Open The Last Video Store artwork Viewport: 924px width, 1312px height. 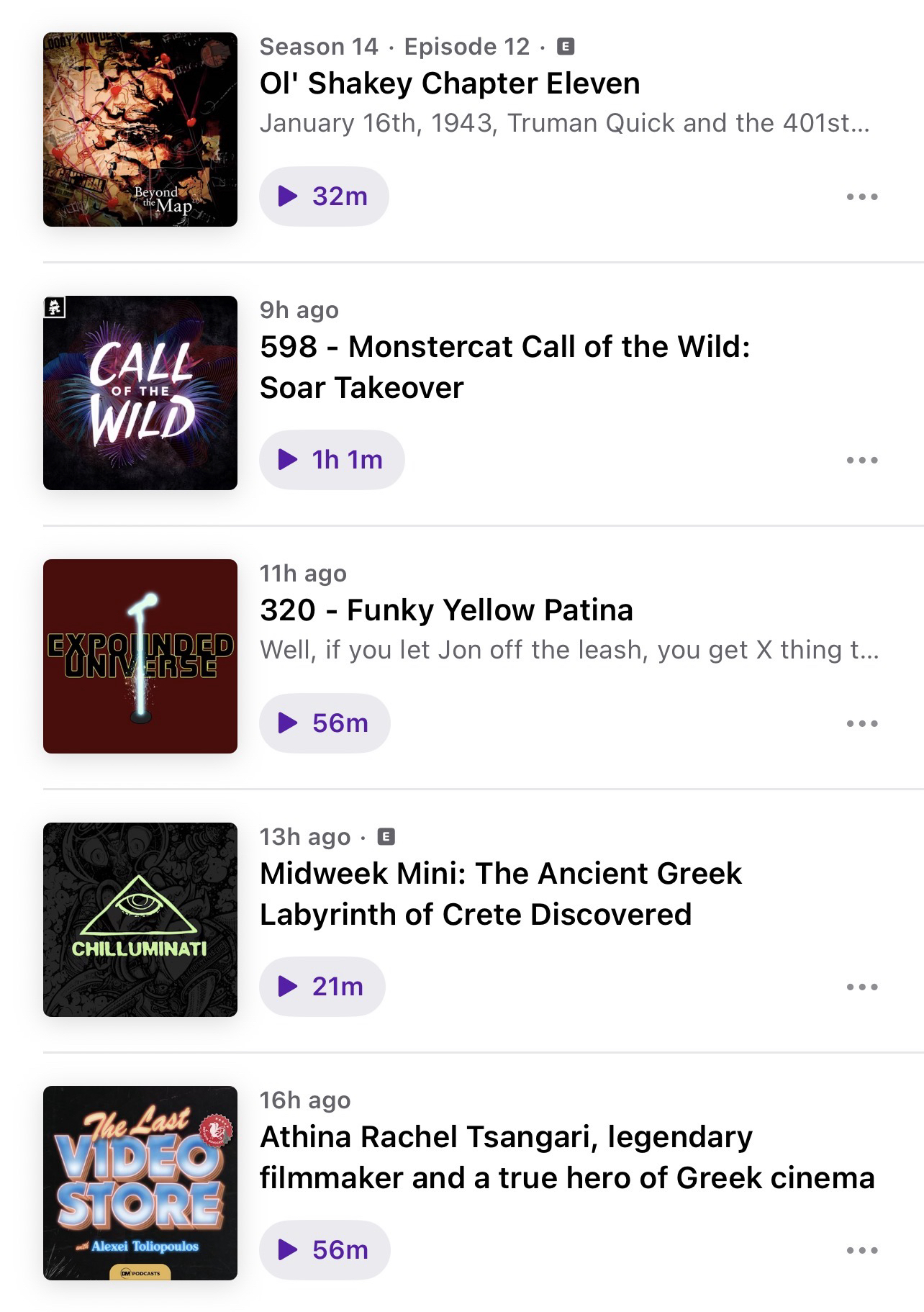click(x=140, y=1183)
